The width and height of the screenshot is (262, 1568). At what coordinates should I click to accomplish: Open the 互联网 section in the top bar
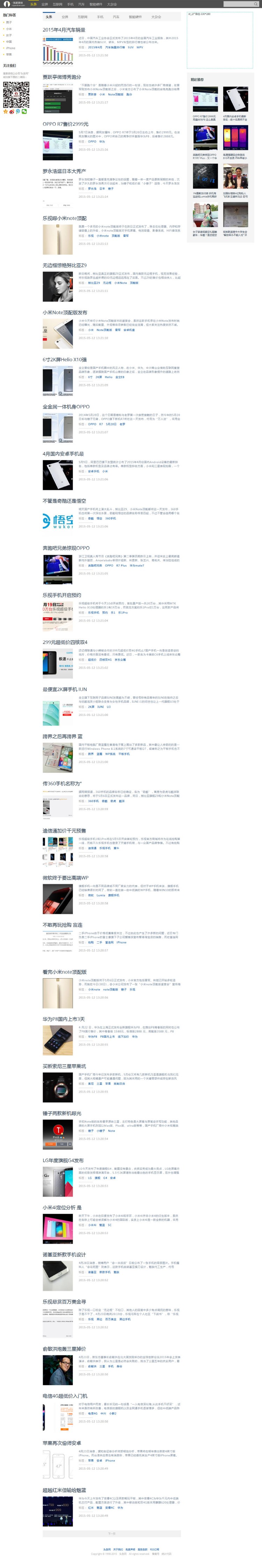click(x=57, y=4)
